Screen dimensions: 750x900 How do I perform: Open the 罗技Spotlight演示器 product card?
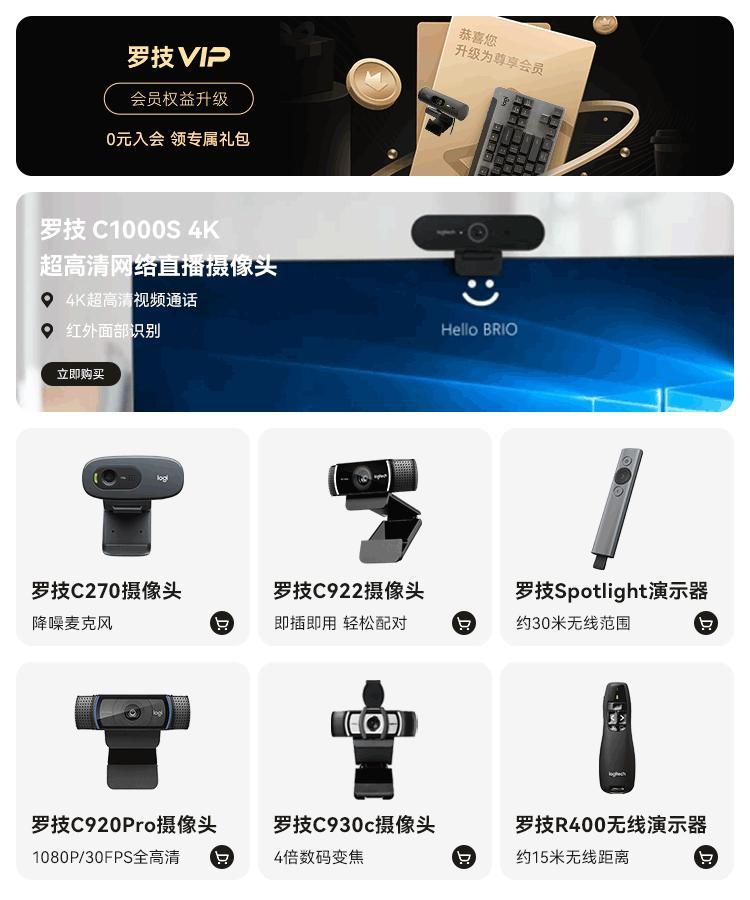(617, 537)
